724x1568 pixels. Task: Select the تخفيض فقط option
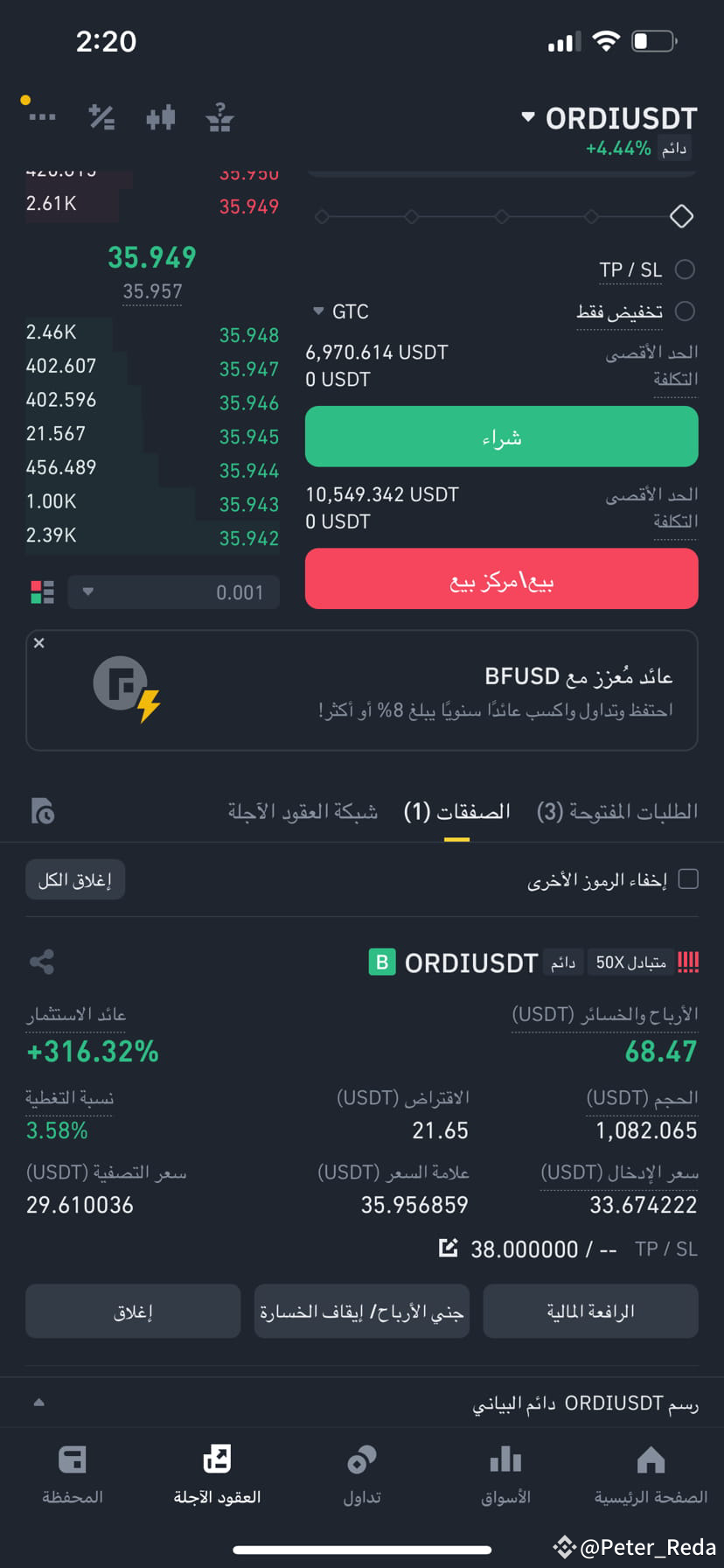pos(686,311)
